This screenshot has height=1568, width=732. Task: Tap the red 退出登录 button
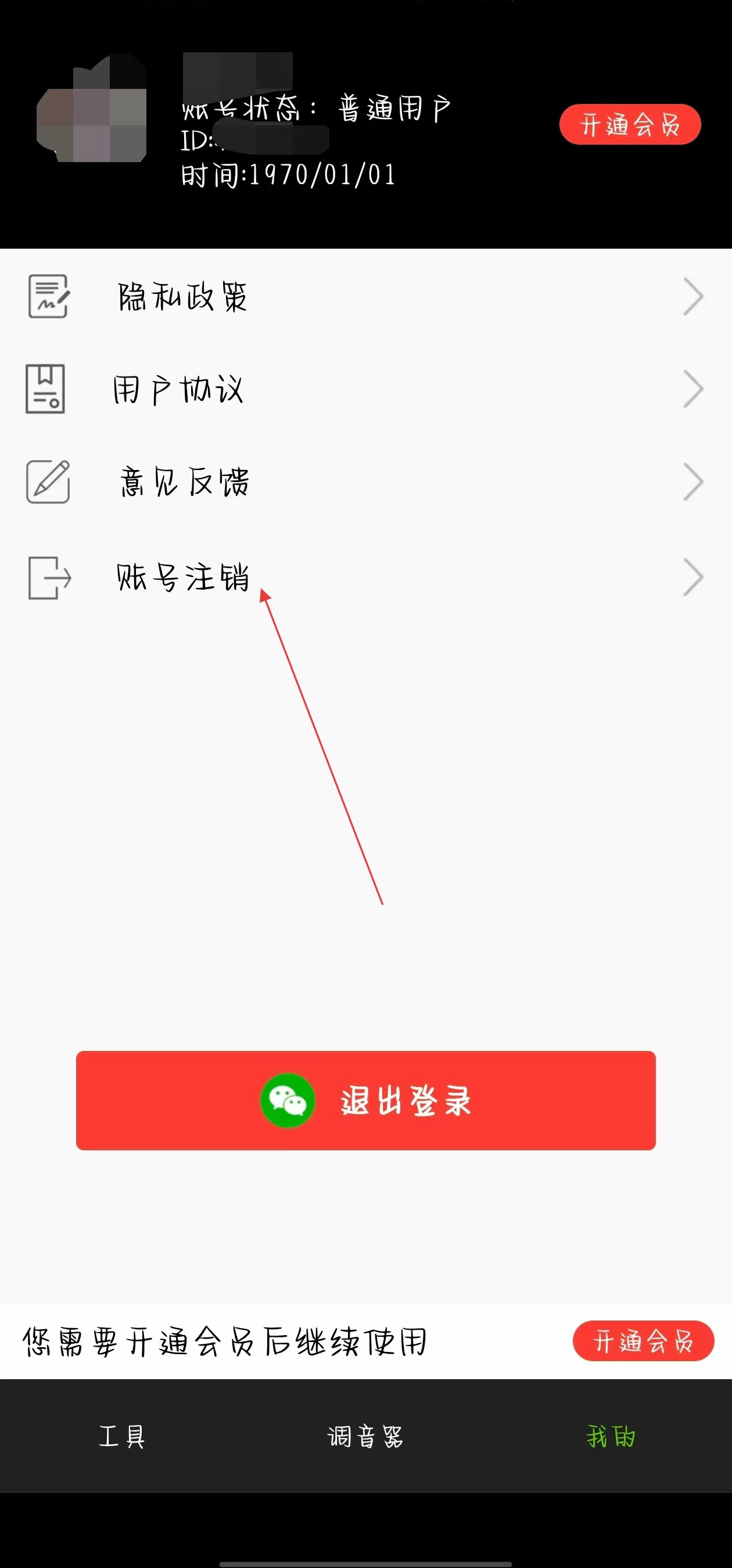click(x=365, y=1100)
